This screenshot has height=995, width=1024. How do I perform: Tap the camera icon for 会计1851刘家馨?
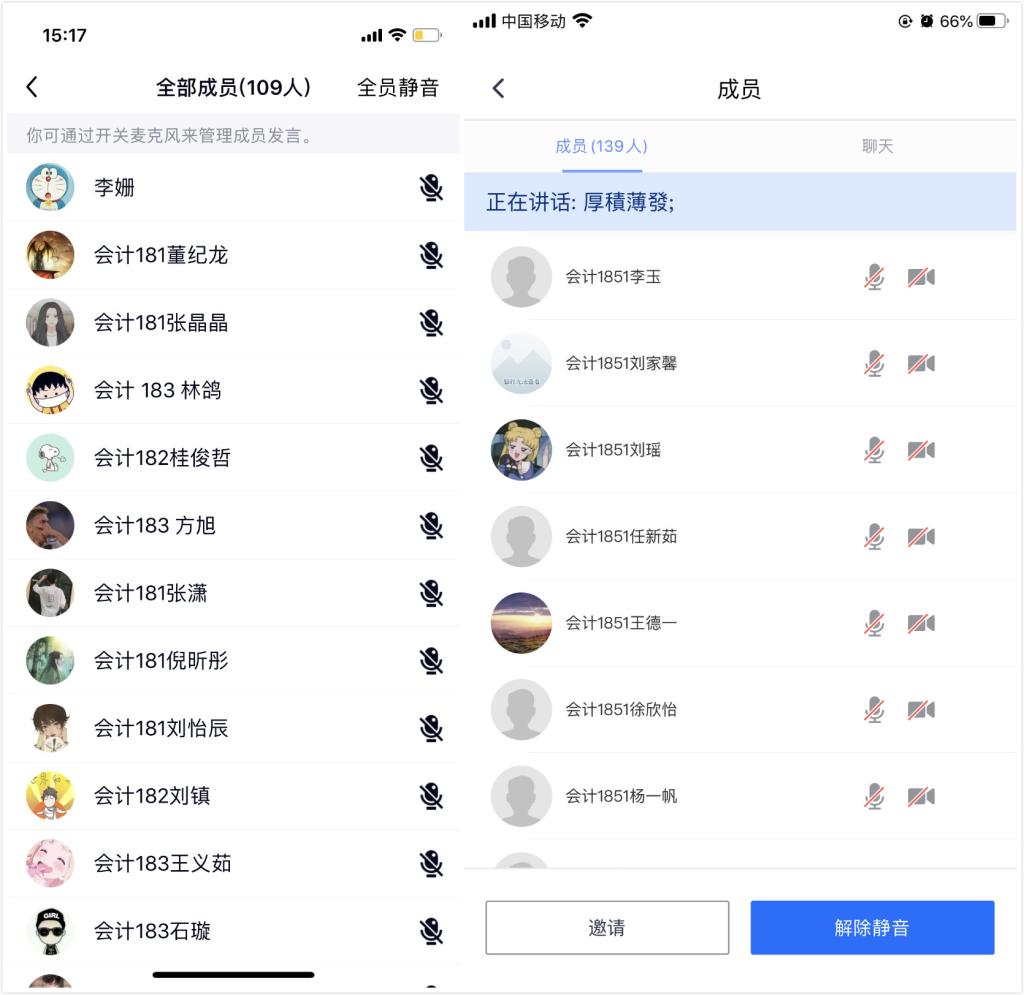click(921, 364)
